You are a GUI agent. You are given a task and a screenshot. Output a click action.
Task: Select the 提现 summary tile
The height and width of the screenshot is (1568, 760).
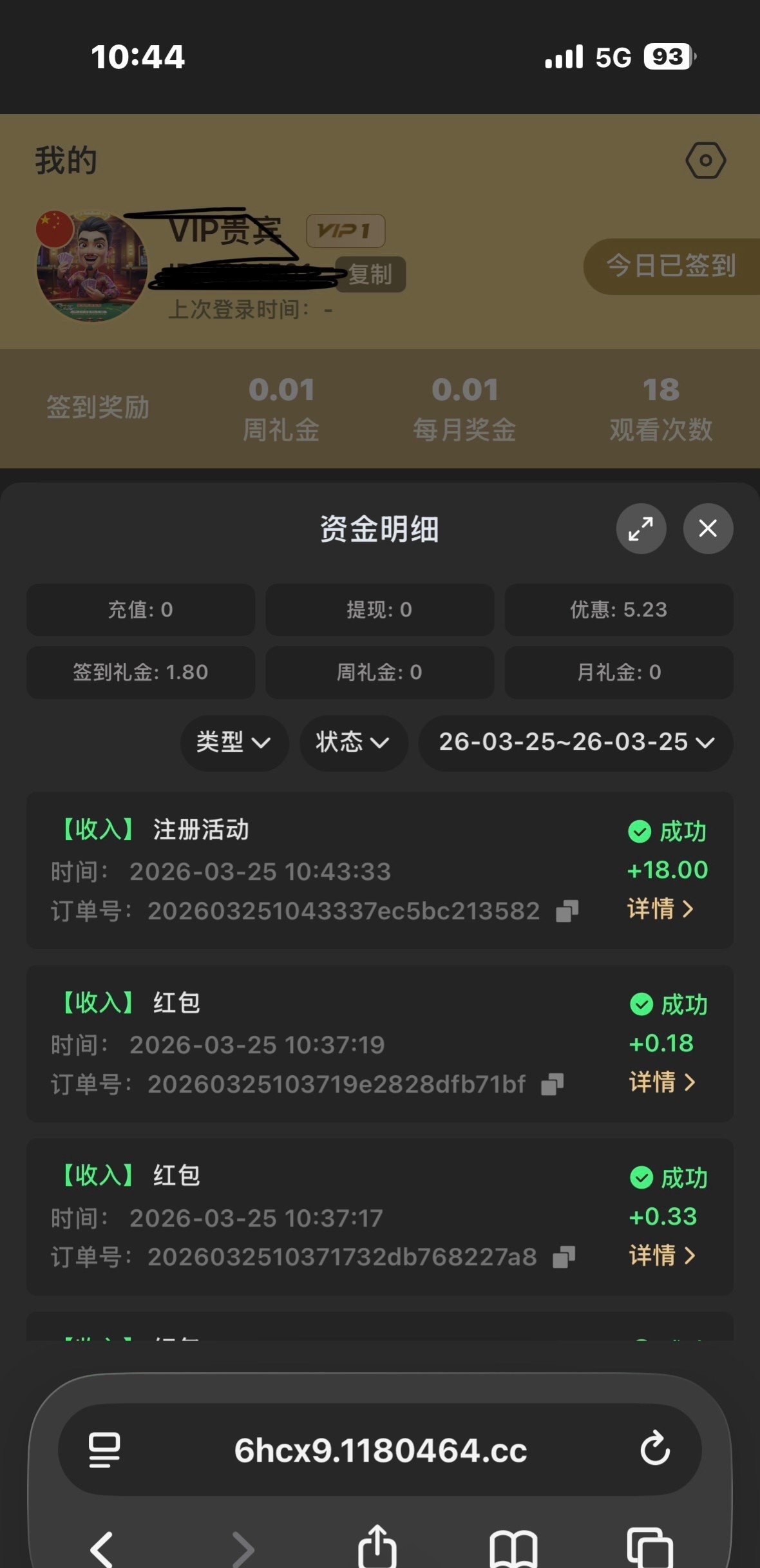379,609
